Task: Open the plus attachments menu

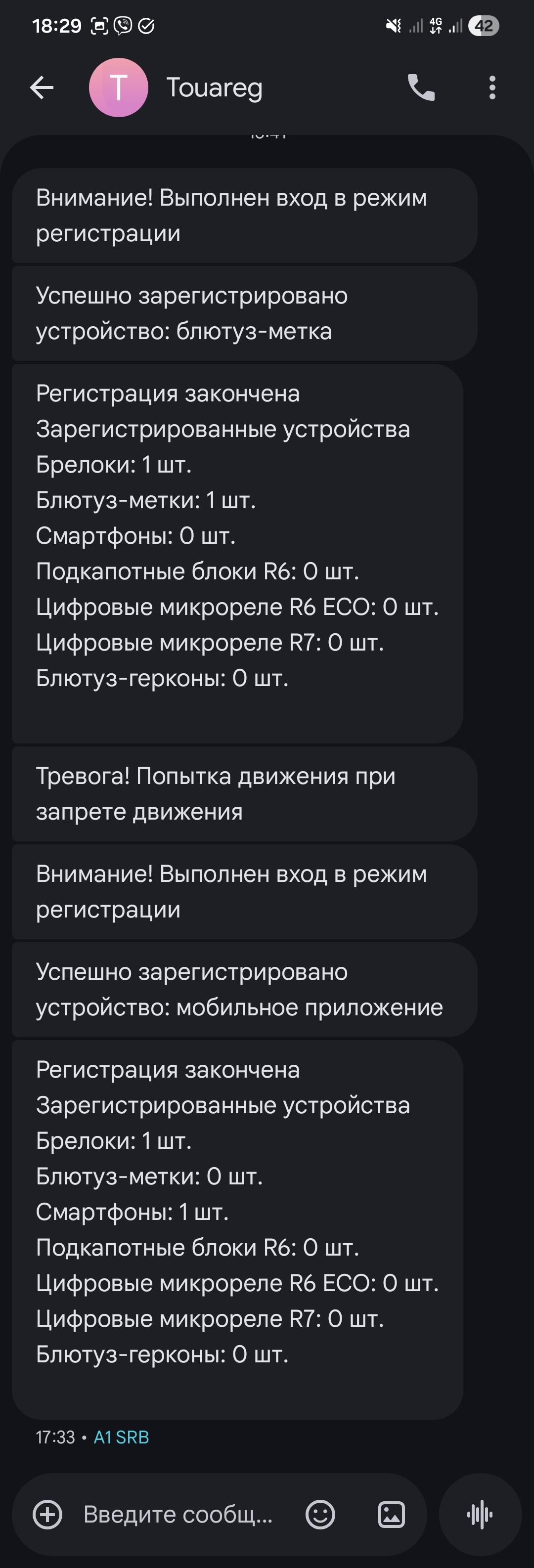Action: 47,1515
